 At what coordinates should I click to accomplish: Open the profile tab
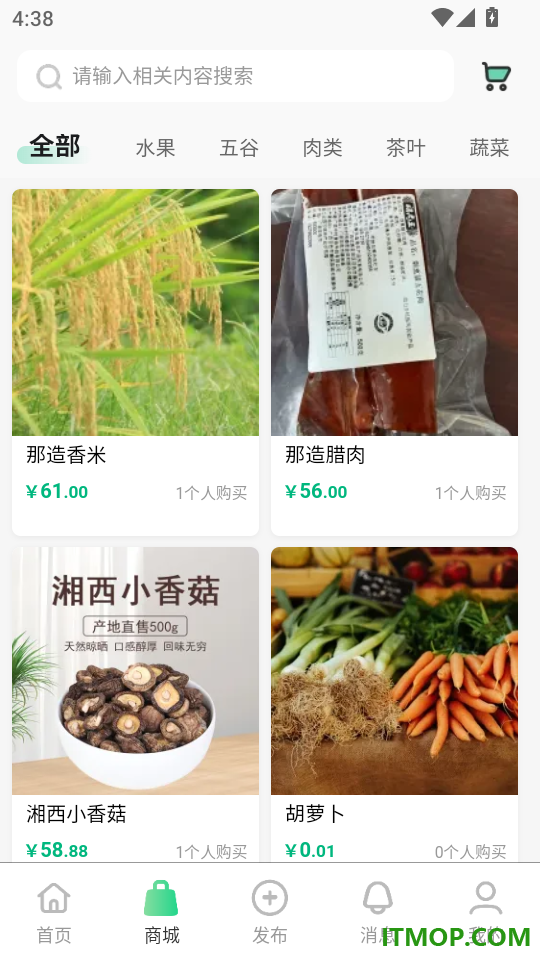[486, 912]
